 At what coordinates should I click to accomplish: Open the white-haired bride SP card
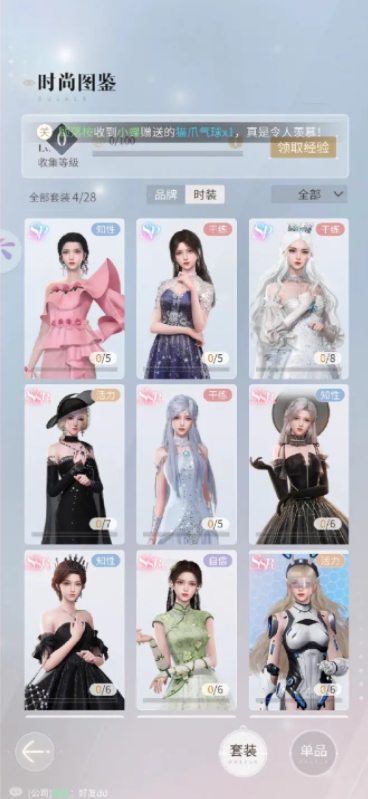pos(299,299)
